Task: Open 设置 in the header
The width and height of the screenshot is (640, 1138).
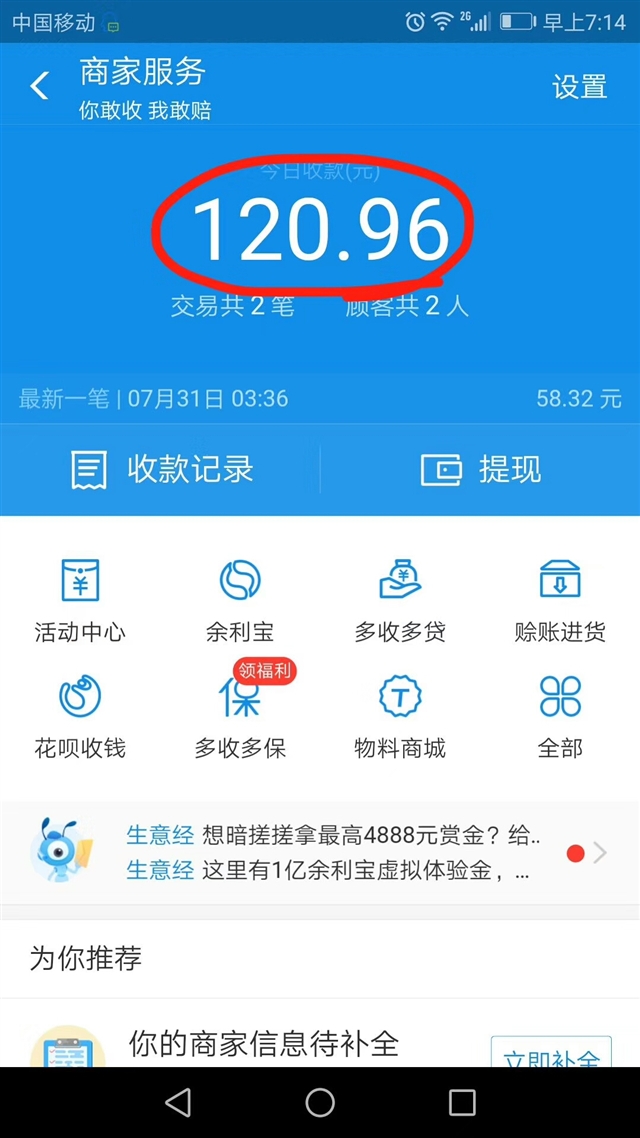Action: click(579, 86)
